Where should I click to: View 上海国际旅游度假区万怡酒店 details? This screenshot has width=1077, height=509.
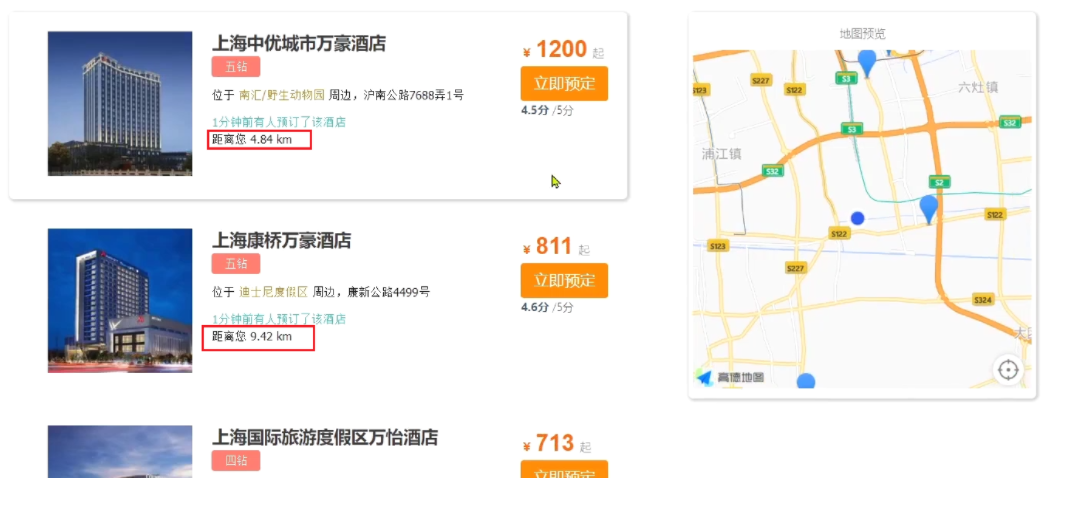pos(324,438)
